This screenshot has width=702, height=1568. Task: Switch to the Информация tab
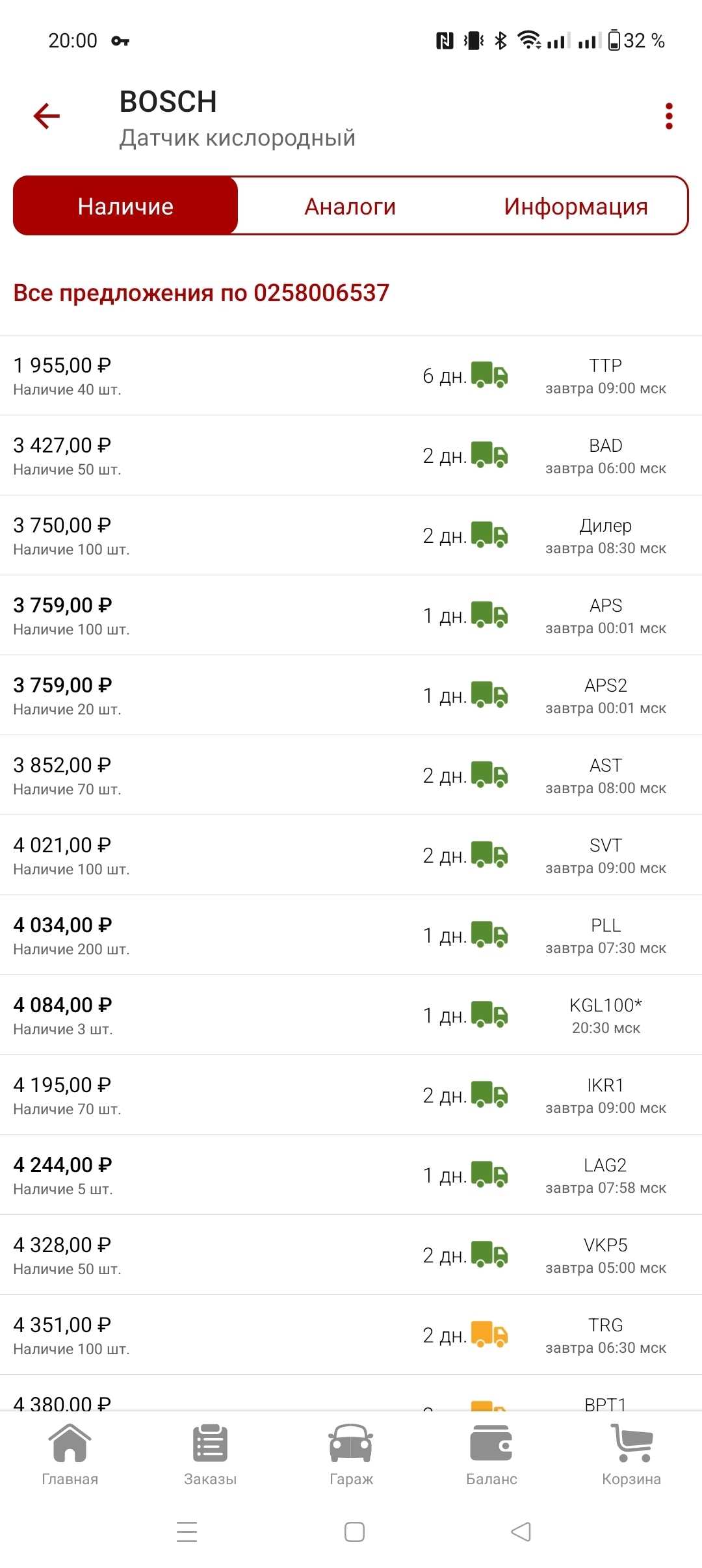point(576,206)
